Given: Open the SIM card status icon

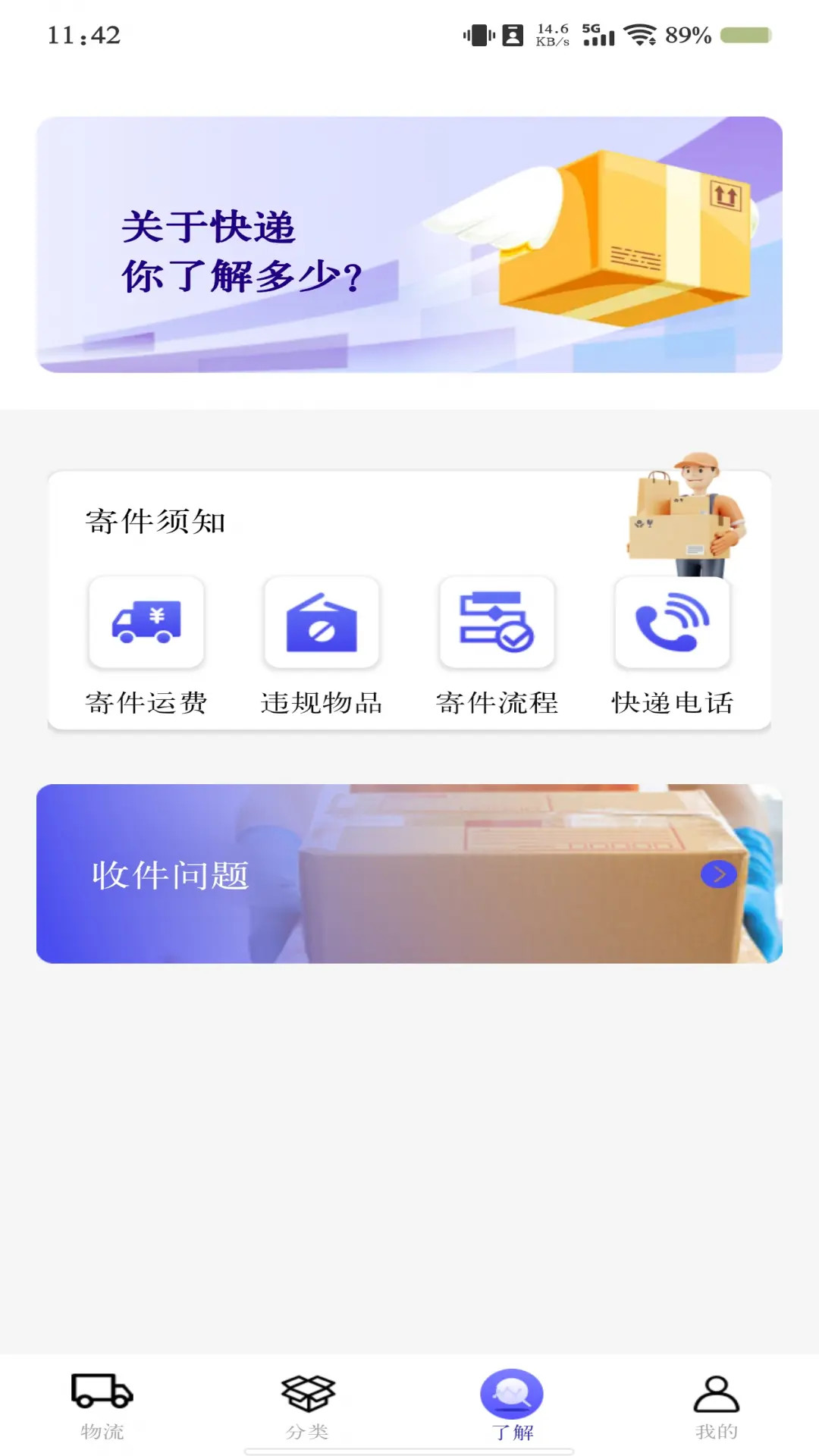Looking at the screenshot, I should (x=513, y=33).
